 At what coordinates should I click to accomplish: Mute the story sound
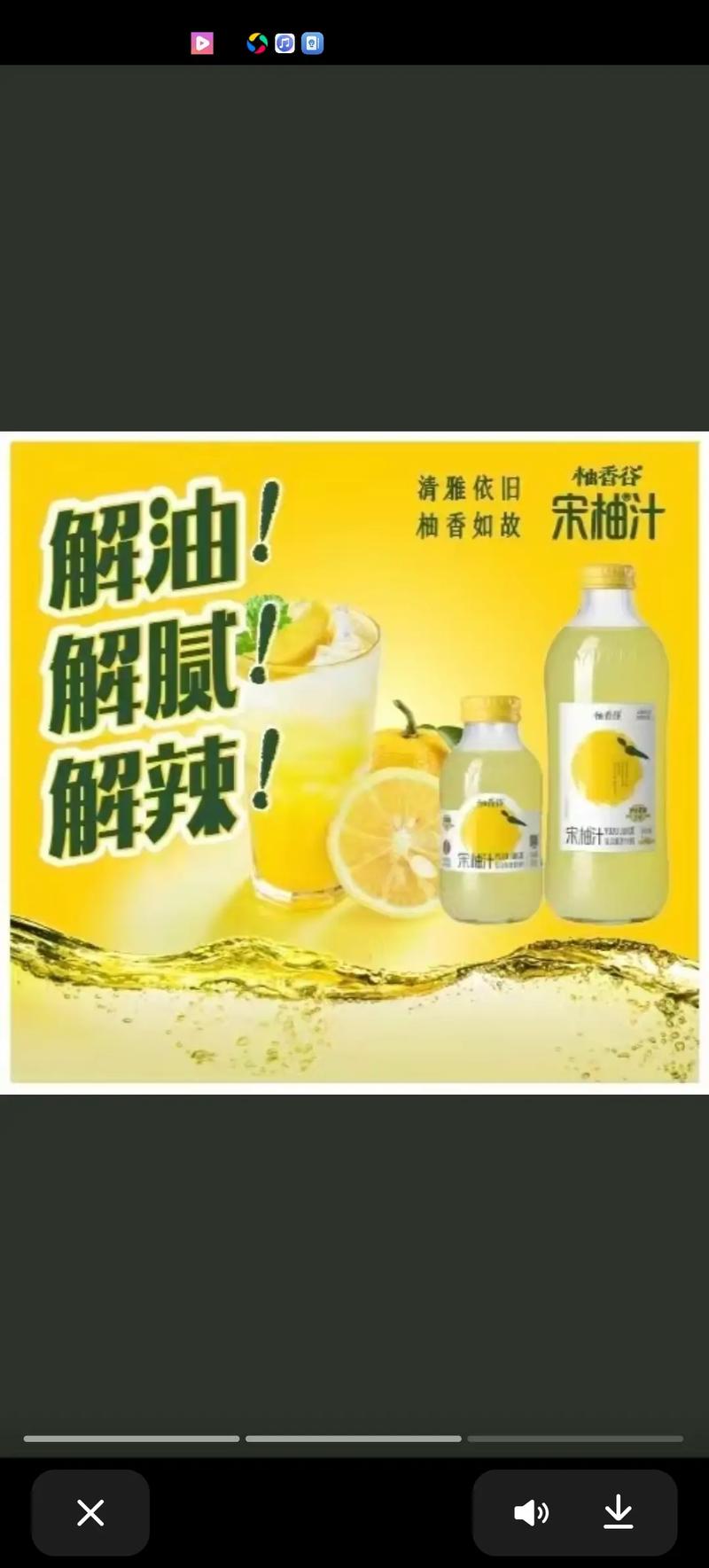(531, 1512)
